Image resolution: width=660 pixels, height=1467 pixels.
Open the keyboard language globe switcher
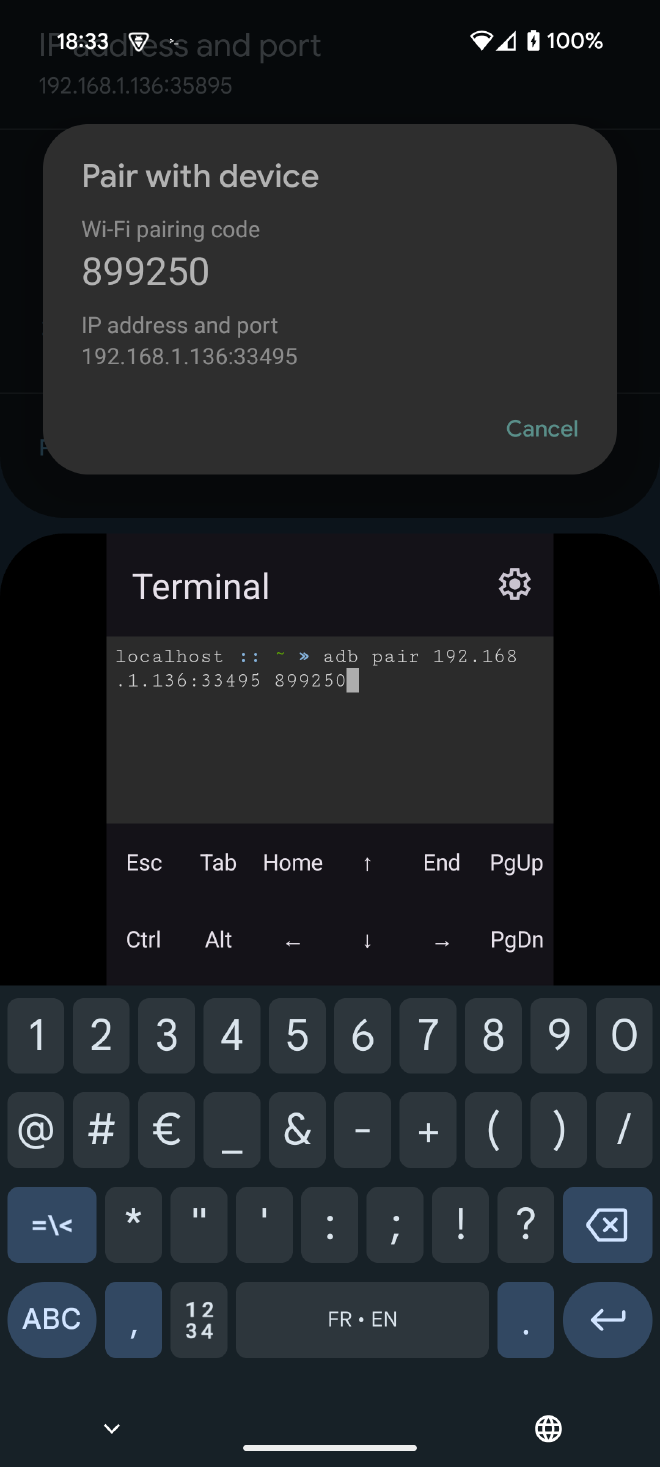click(548, 1429)
